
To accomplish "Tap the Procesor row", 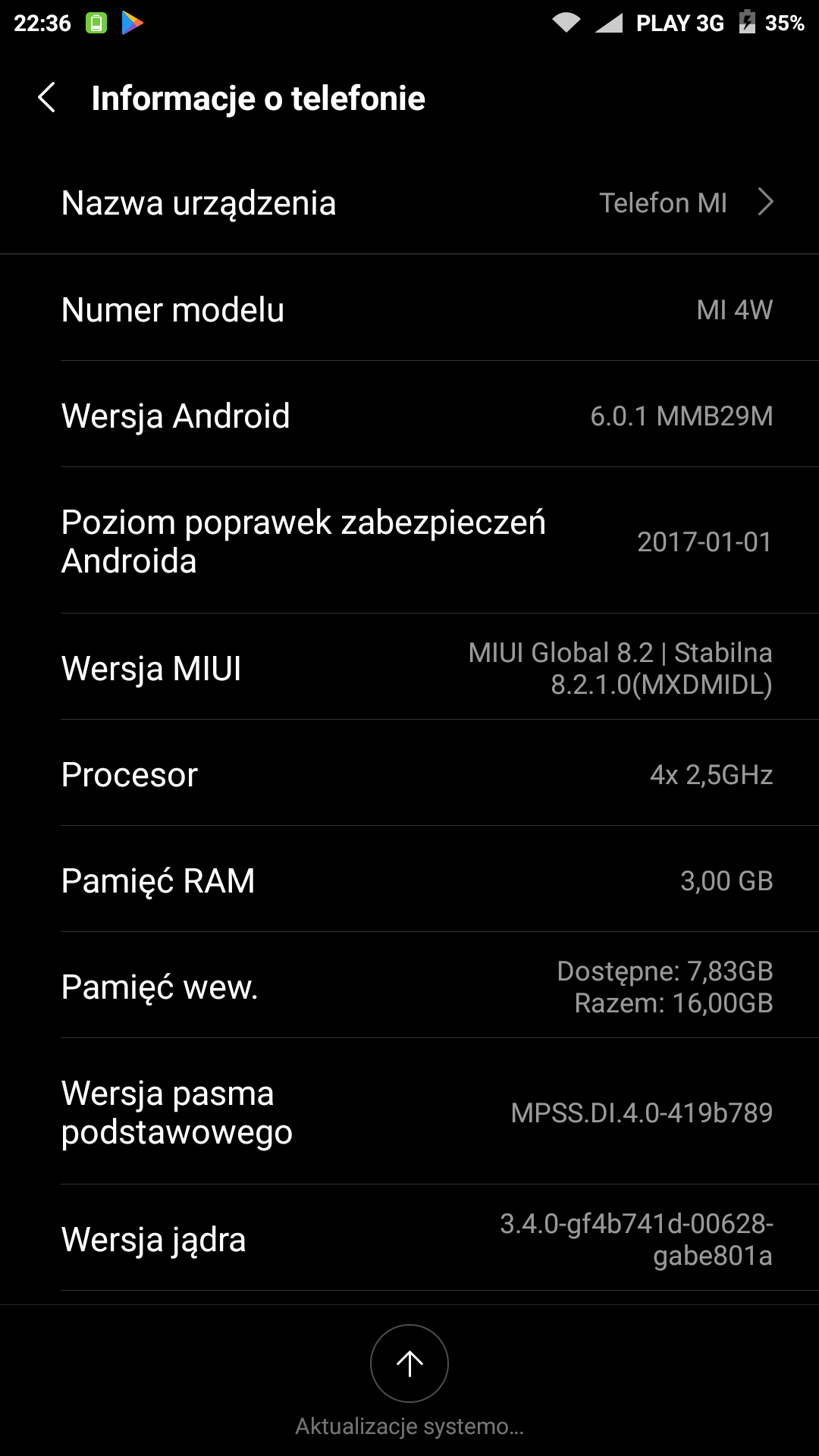I will pos(409,774).
